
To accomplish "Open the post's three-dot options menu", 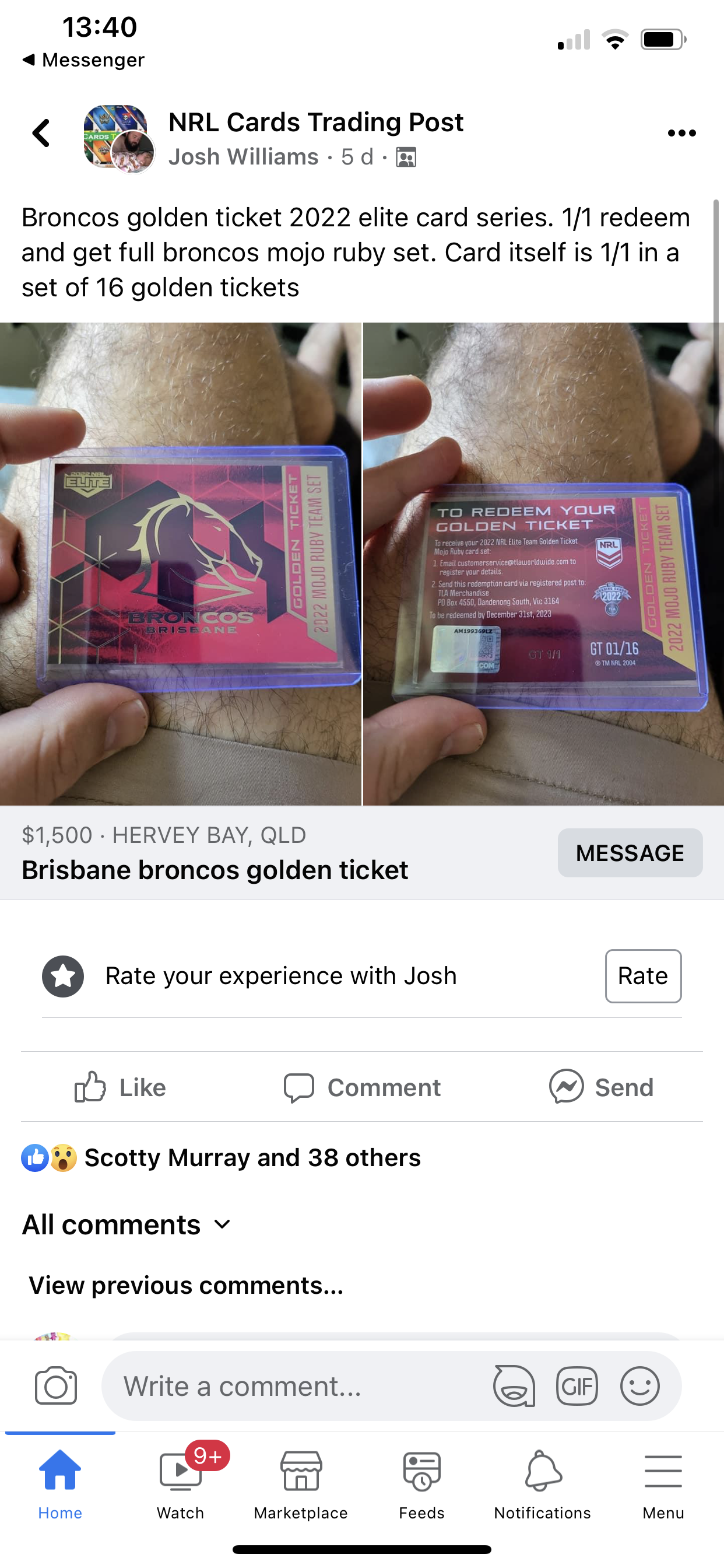I will (x=681, y=134).
